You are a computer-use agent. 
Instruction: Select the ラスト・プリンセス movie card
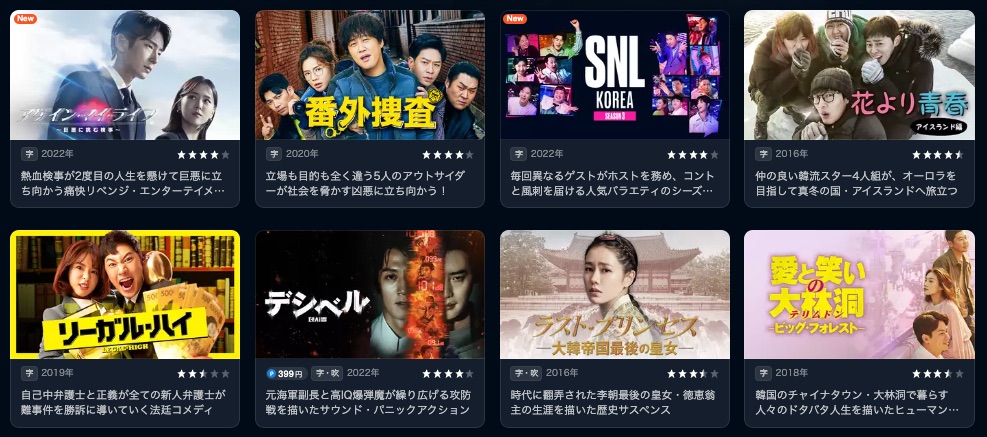[x=614, y=296]
